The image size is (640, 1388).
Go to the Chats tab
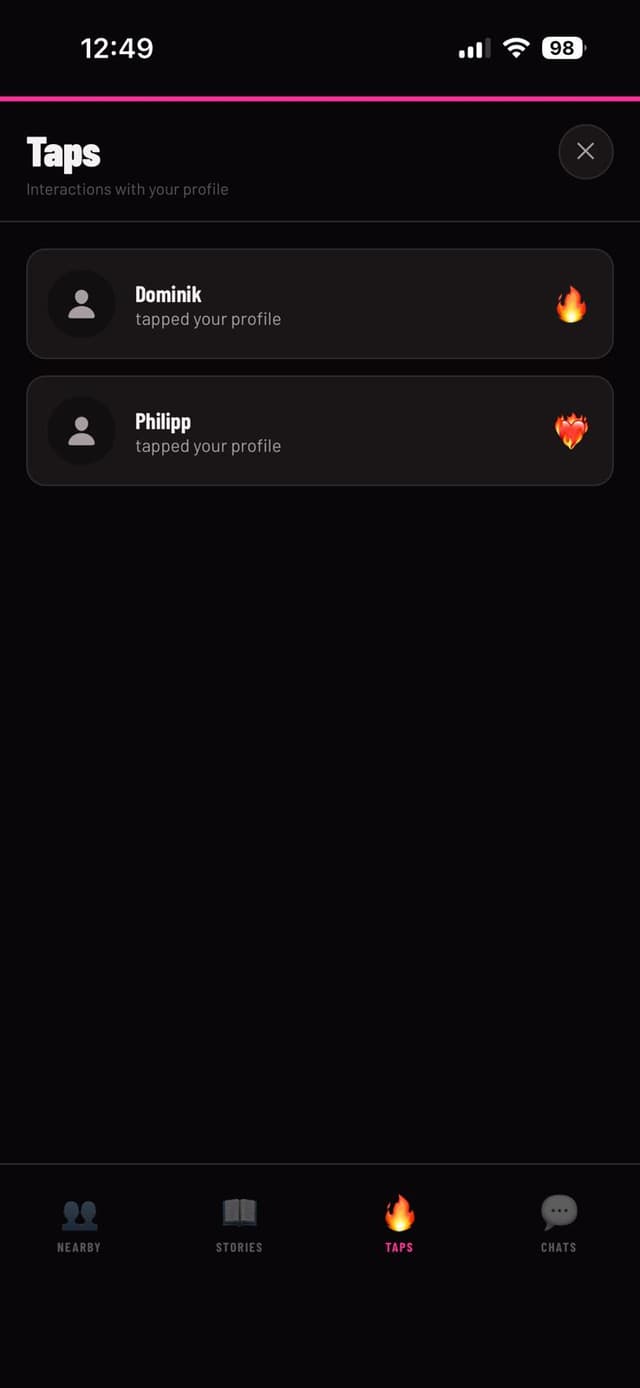coord(558,1225)
